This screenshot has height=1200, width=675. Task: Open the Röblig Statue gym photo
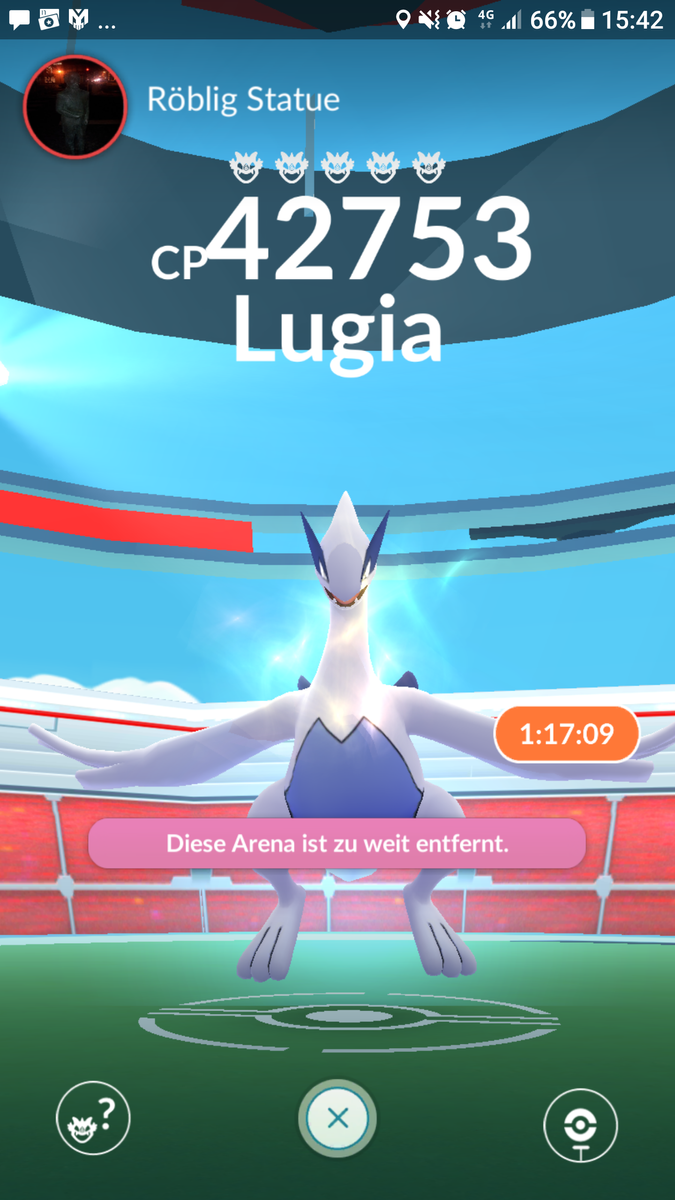pos(75,107)
